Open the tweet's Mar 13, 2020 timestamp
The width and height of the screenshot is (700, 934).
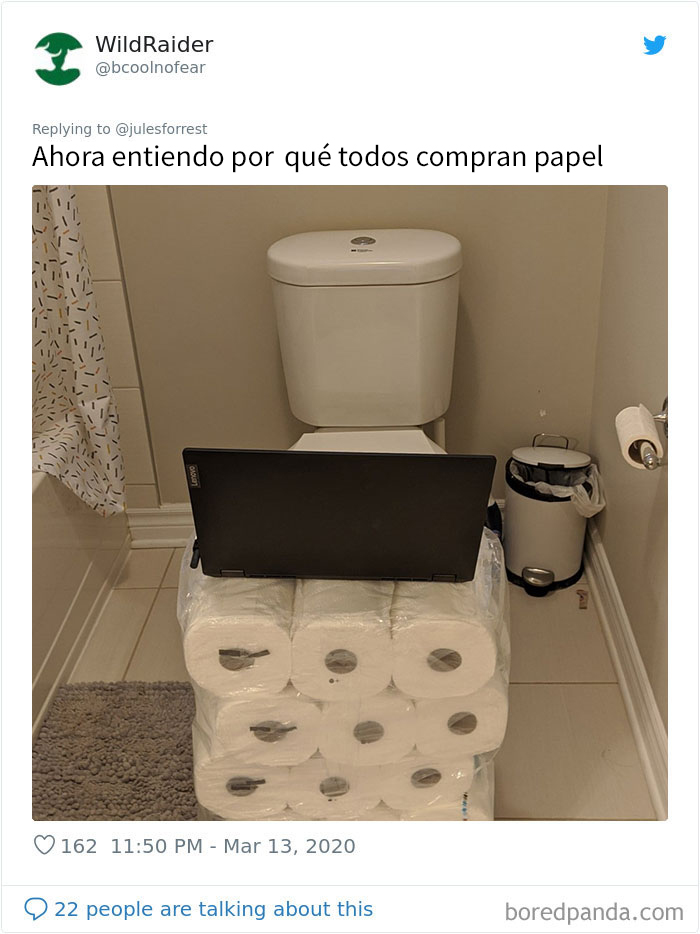[232, 846]
